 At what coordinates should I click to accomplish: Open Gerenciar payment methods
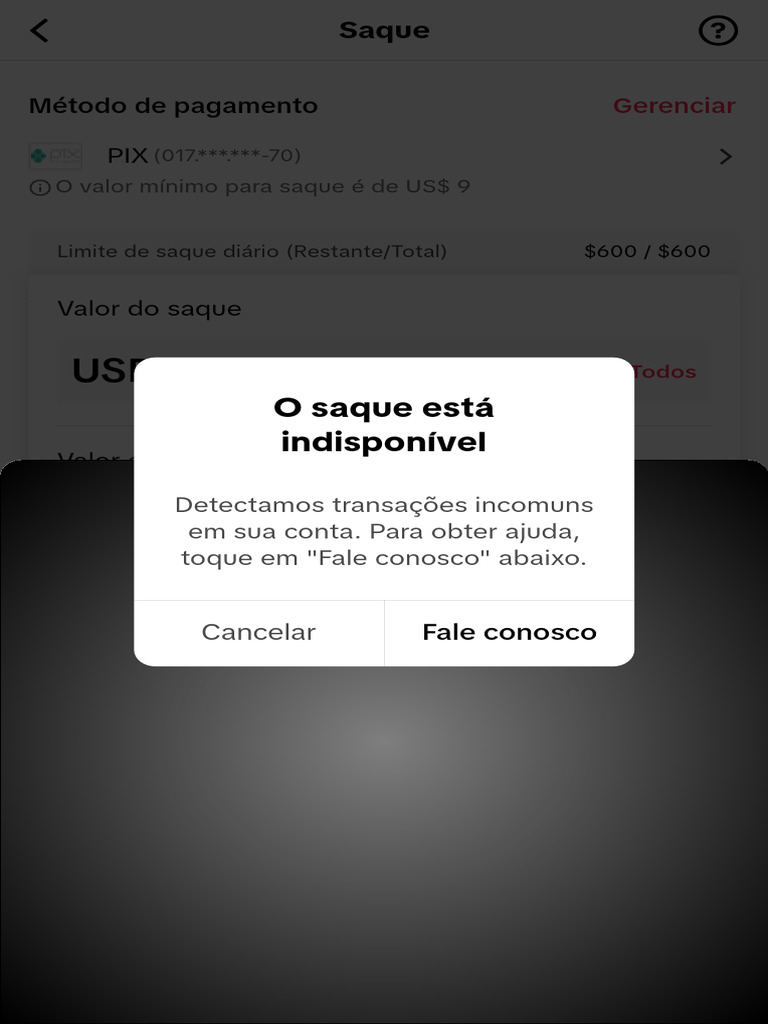point(674,106)
